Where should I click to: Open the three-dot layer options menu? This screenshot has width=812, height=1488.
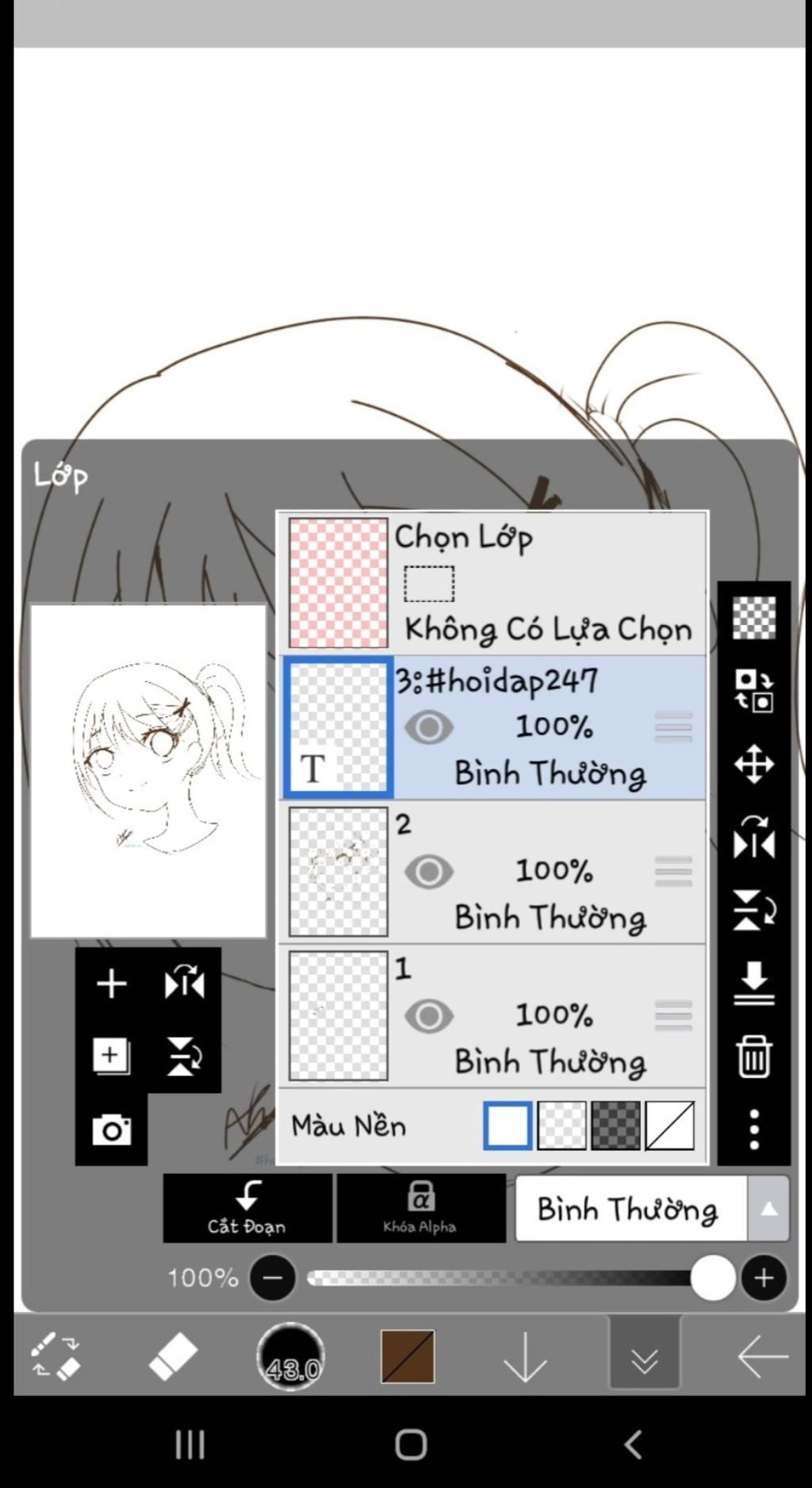pyautogui.click(x=753, y=1129)
